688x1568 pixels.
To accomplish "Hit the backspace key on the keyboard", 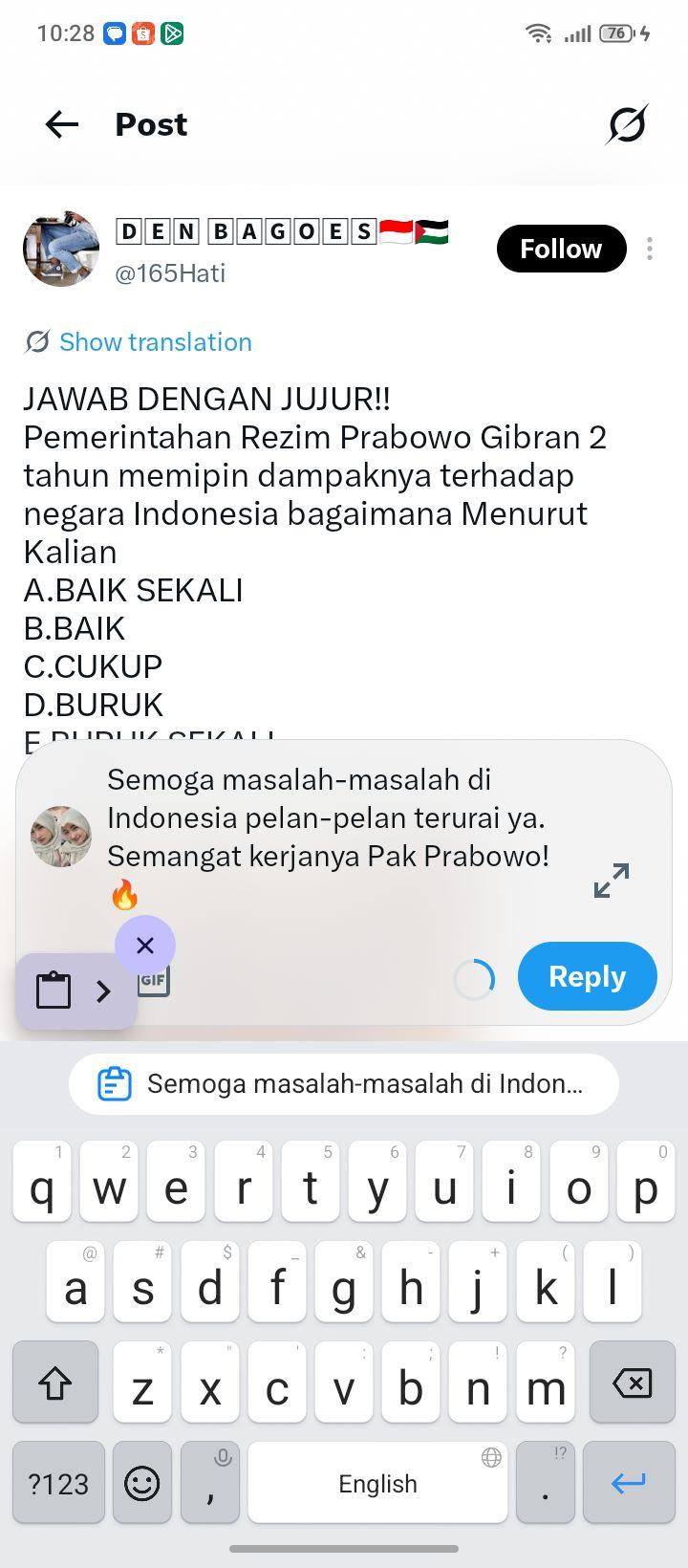I will [x=631, y=1382].
